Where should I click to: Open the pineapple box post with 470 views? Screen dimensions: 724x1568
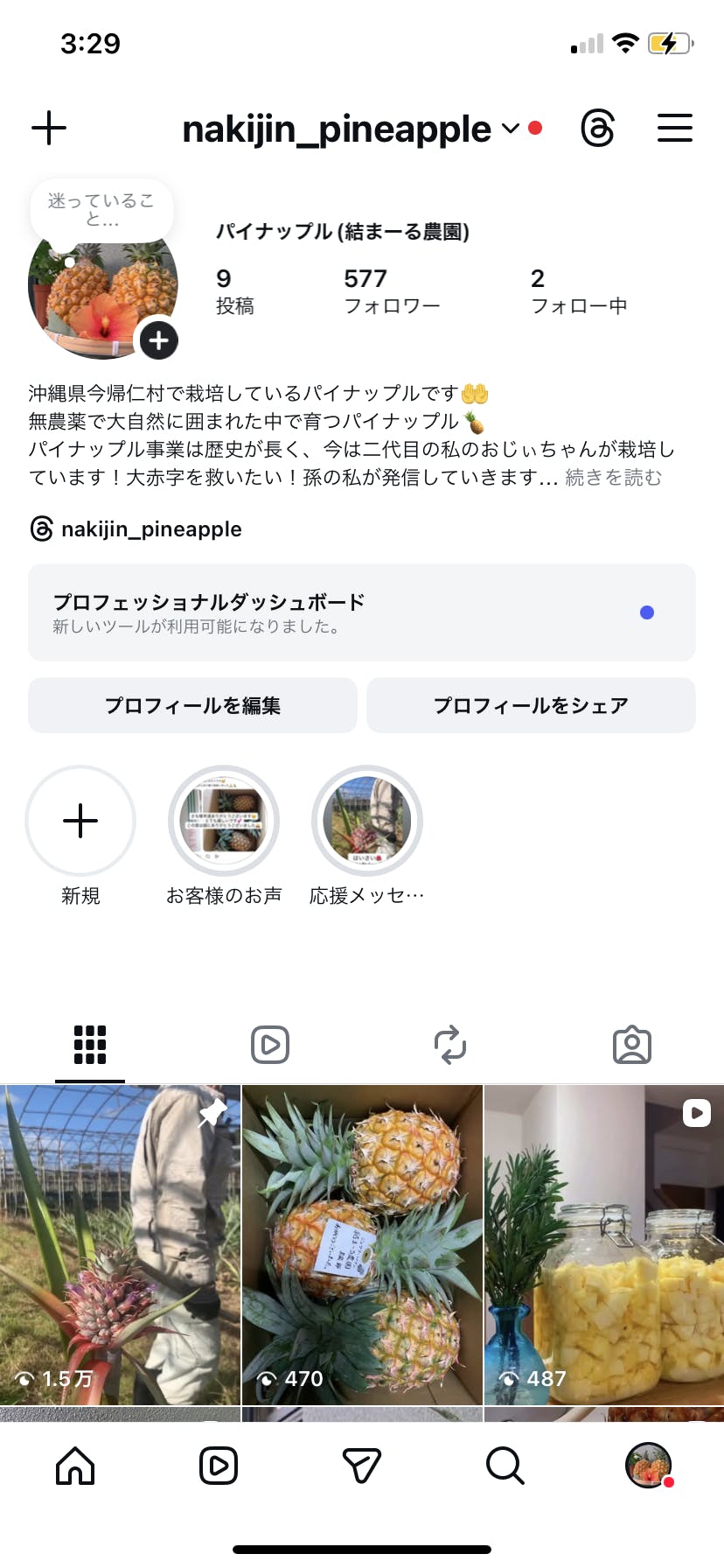point(362,1244)
